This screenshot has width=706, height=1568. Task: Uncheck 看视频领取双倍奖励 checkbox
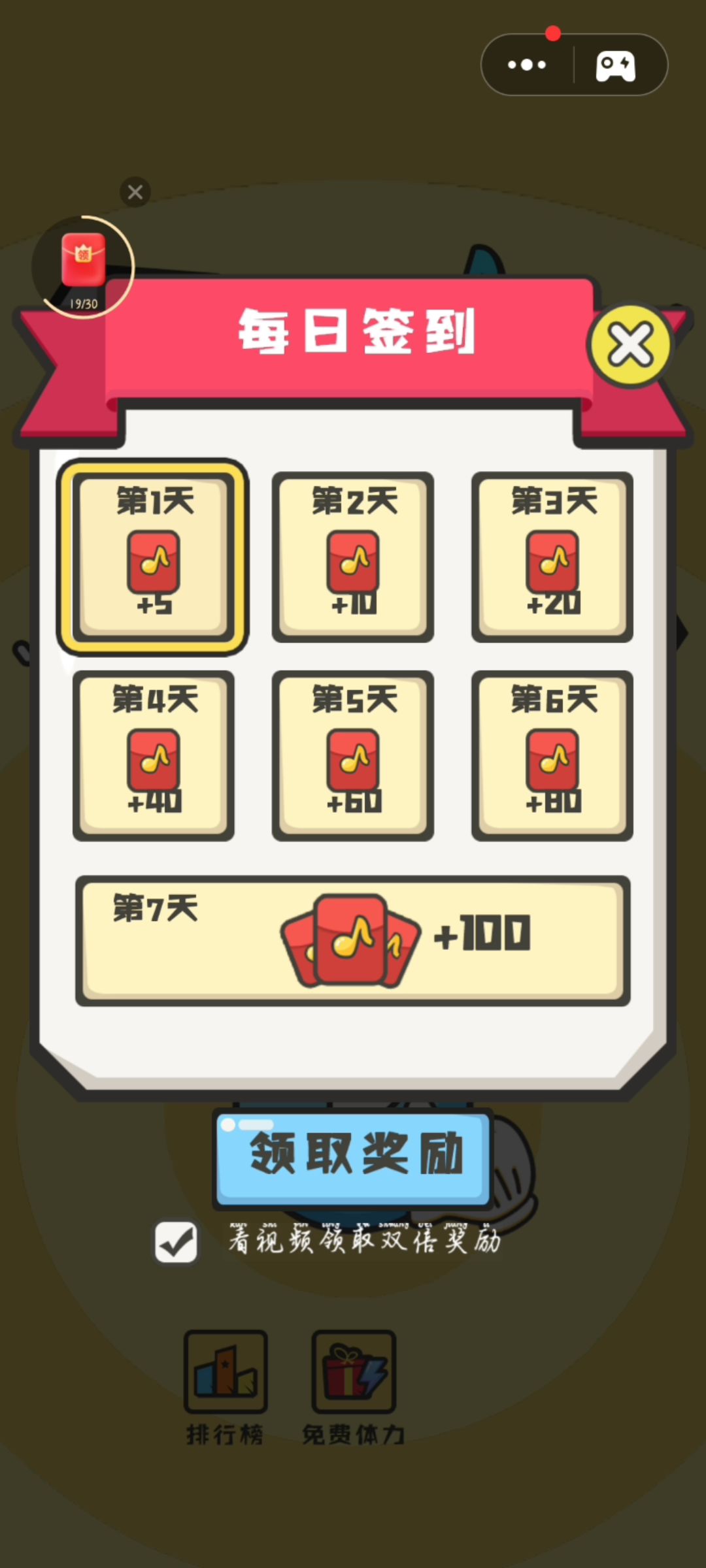pyautogui.click(x=176, y=1242)
